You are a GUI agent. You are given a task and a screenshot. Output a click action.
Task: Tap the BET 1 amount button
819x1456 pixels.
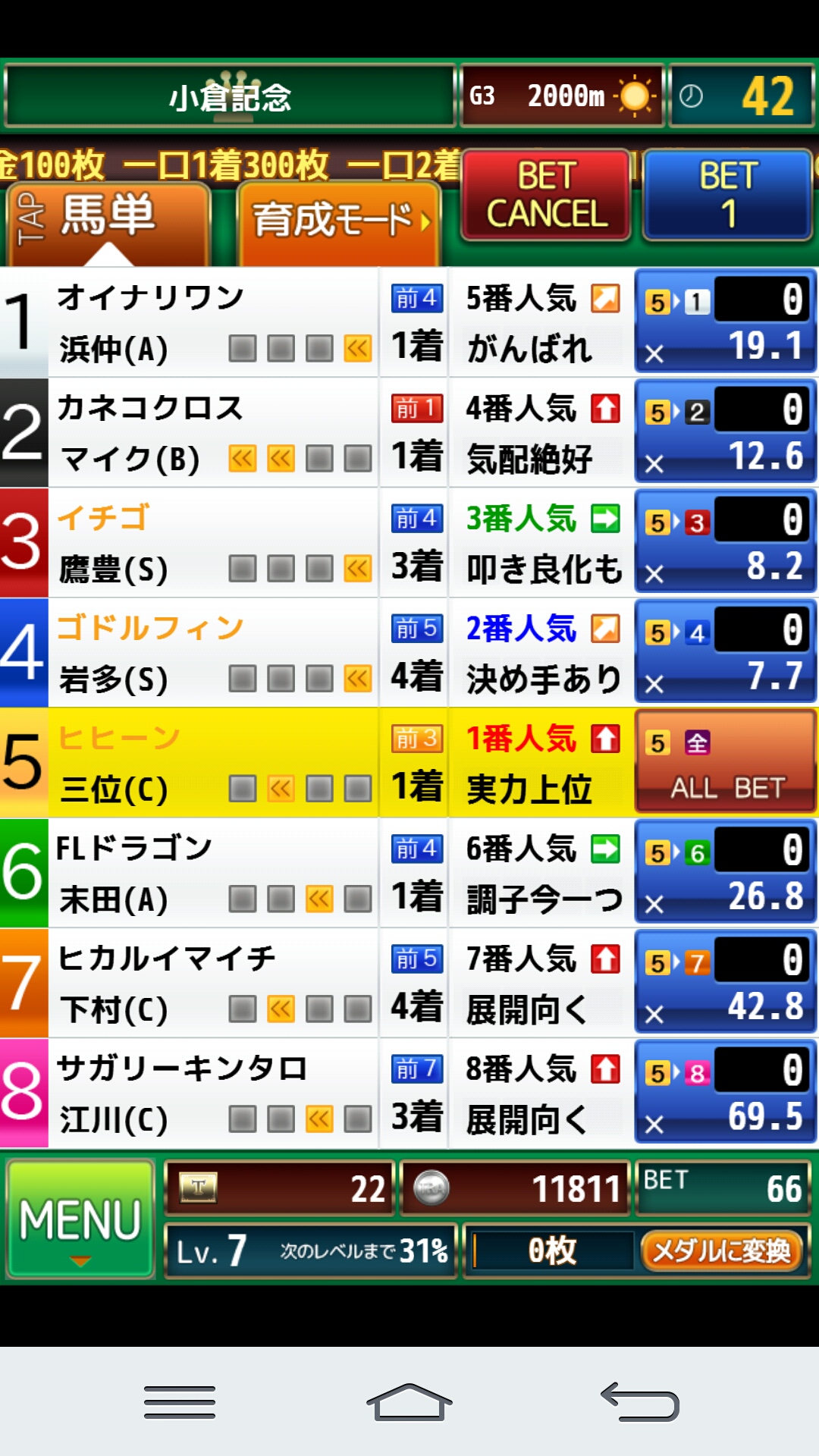point(728,196)
